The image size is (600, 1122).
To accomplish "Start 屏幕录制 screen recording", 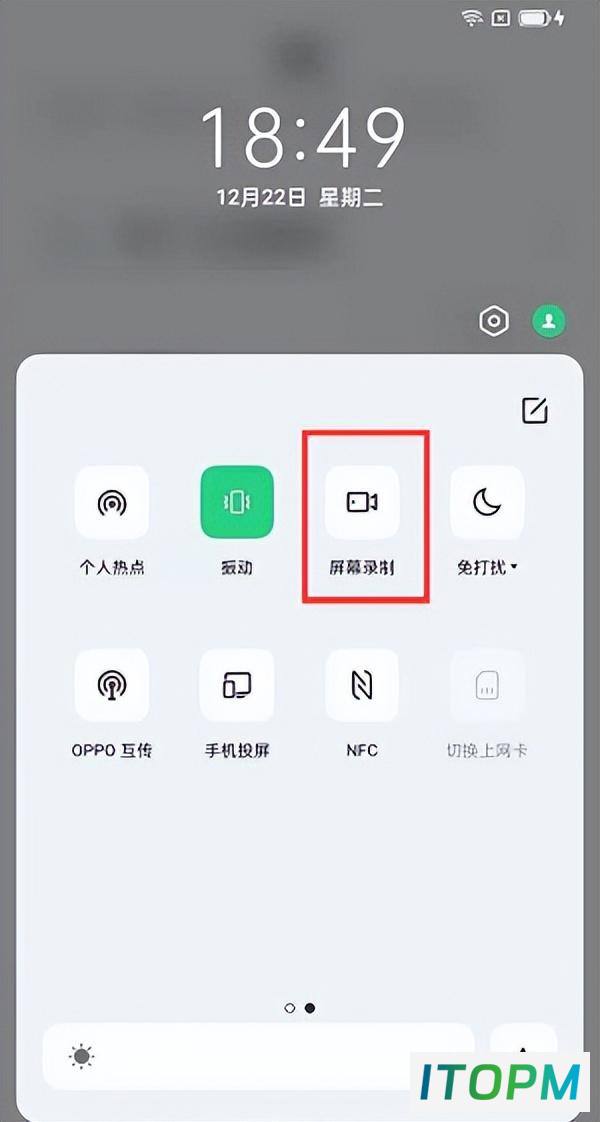I will [362, 503].
